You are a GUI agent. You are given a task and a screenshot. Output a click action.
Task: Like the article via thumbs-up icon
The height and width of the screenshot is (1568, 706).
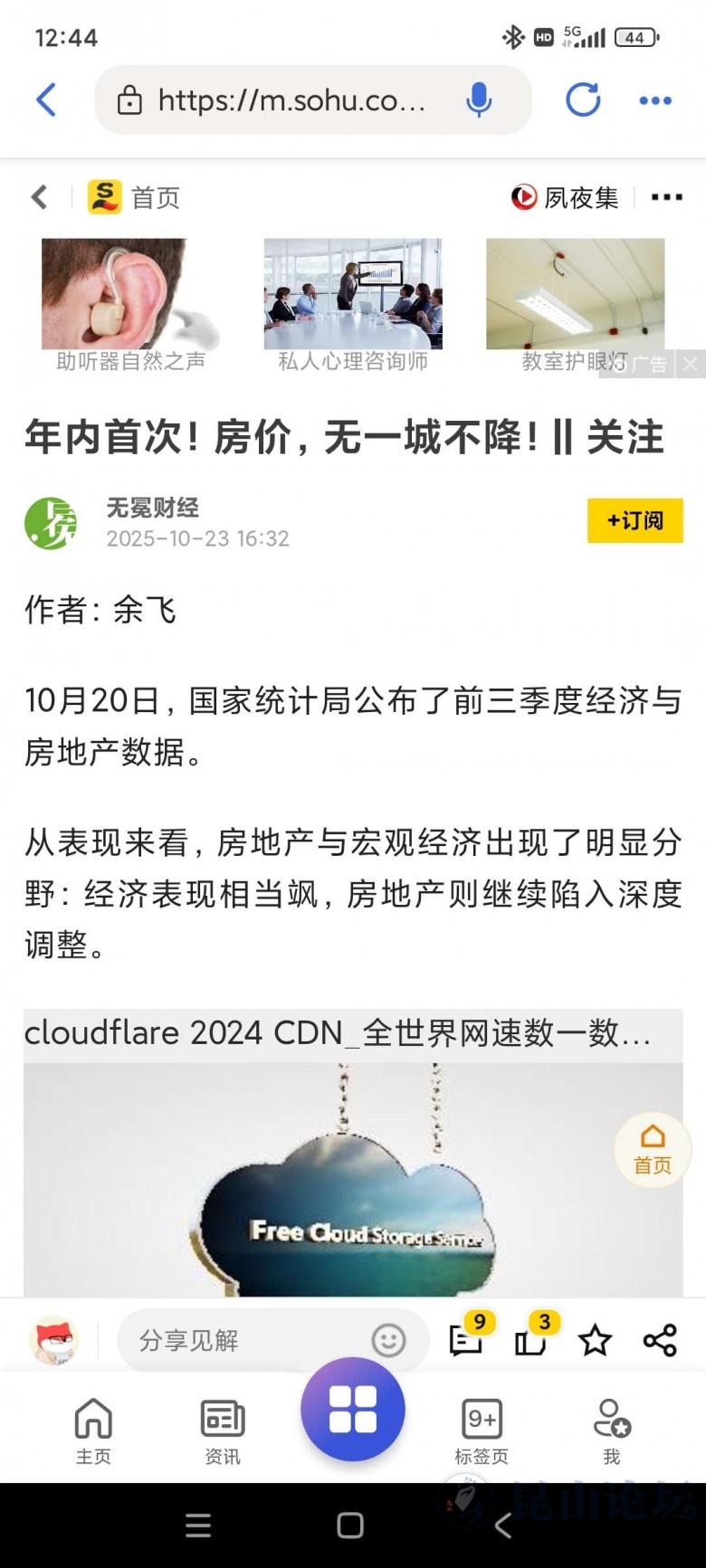point(531,1339)
